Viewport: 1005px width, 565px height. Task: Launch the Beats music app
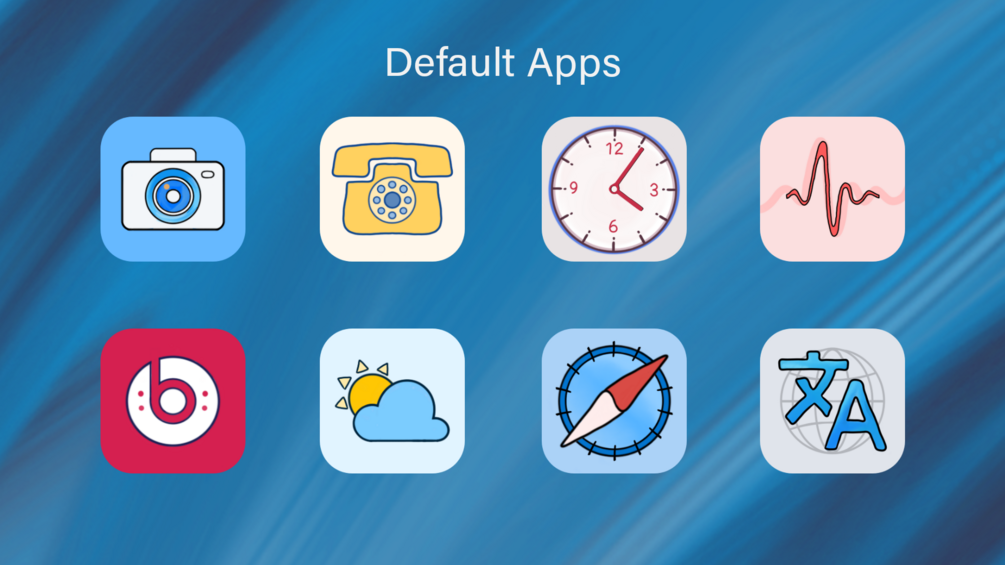[x=173, y=400]
